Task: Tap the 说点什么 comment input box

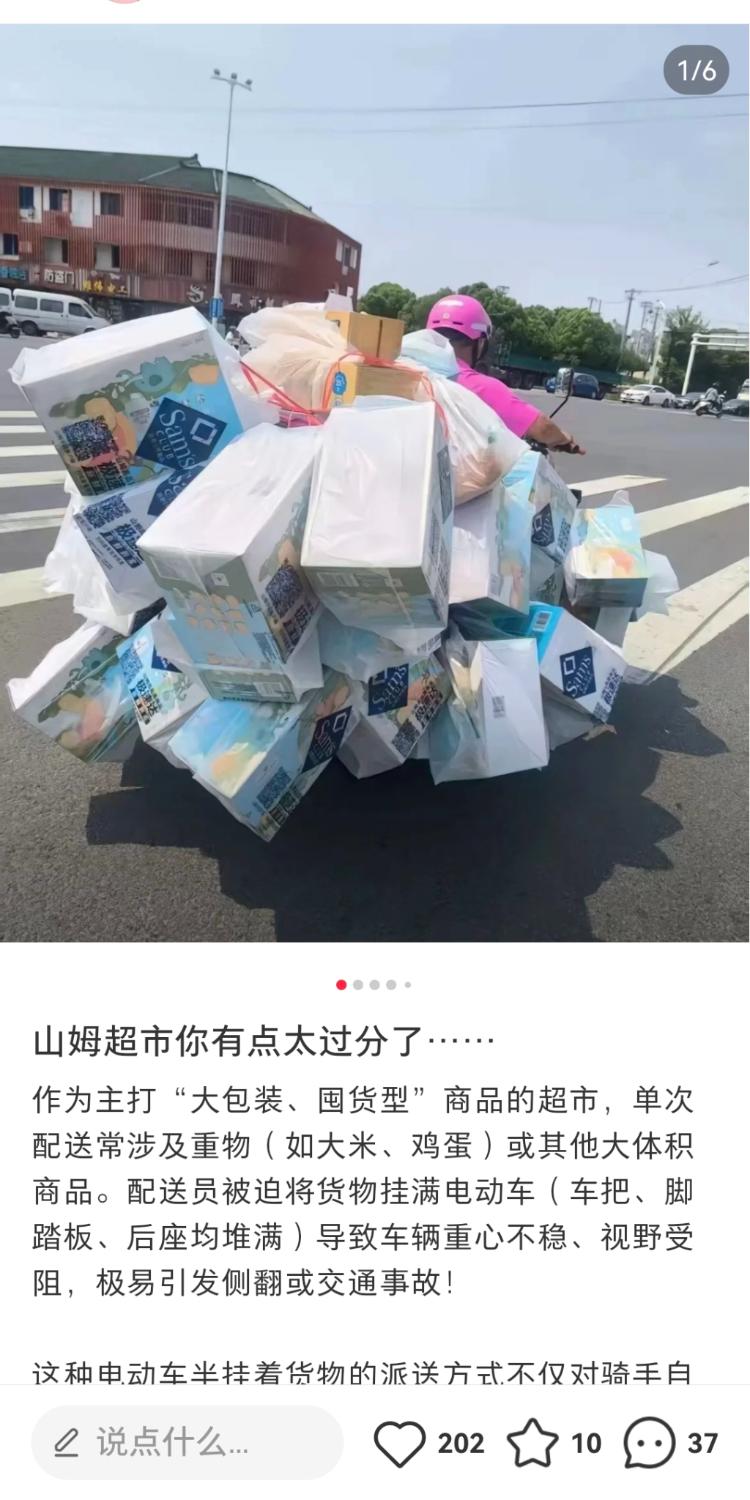Action: (187, 1442)
